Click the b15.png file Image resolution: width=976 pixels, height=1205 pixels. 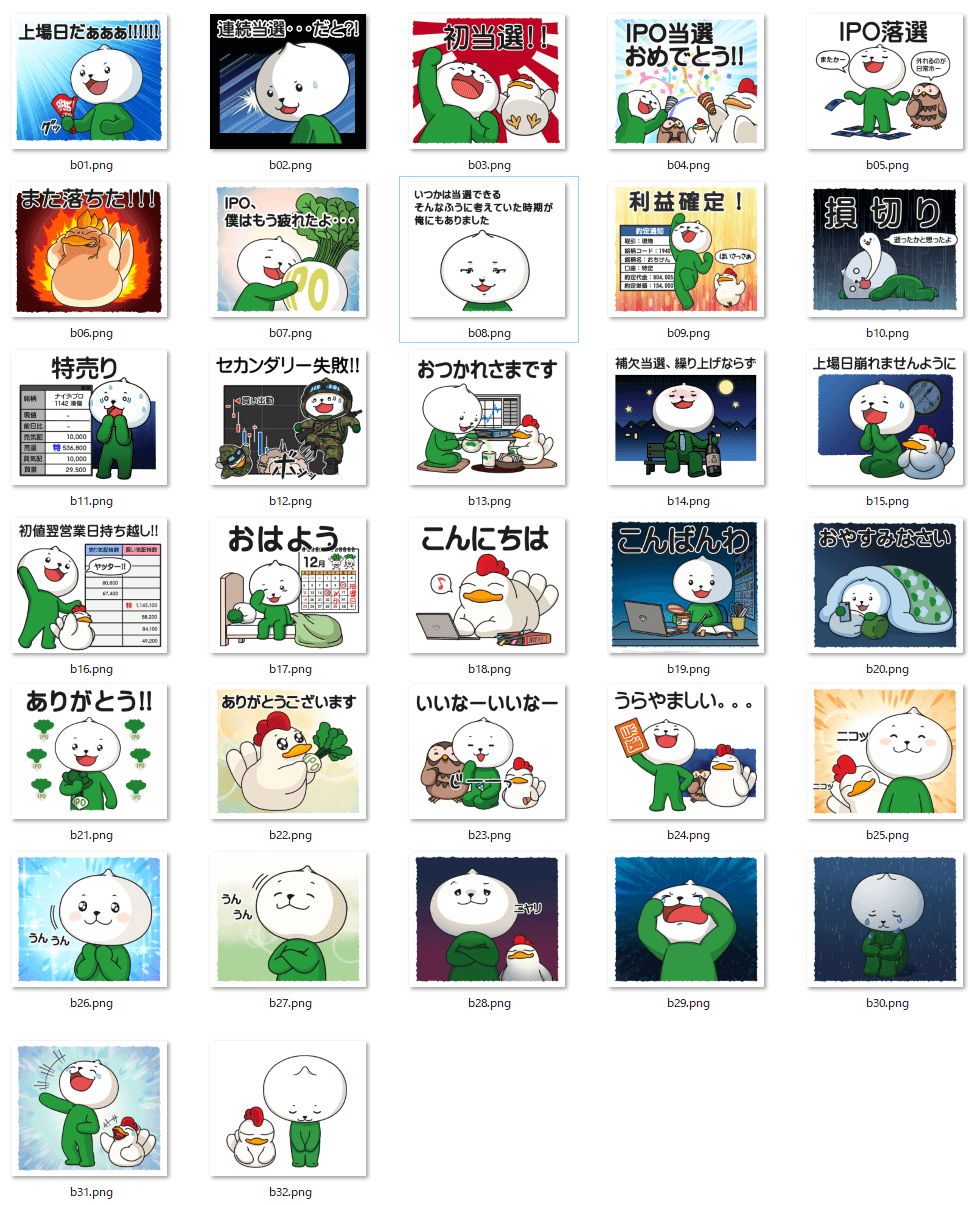(x=886, y=418)
